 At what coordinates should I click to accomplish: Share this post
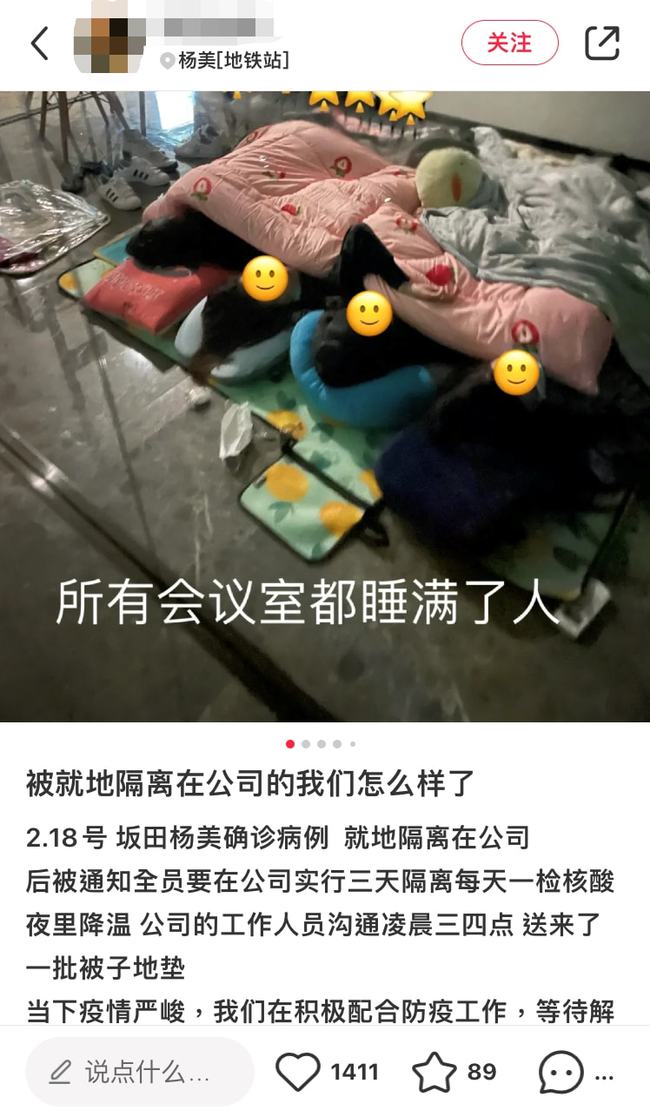[x=602, y=43]
